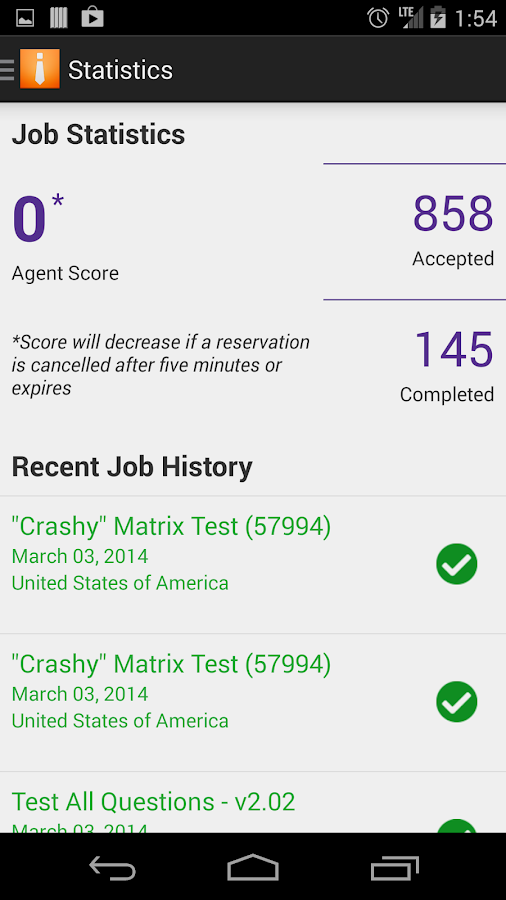This screenshot has height=900, width=506.
Task: Tap the Android back button
Action: (x=112, y=867)
